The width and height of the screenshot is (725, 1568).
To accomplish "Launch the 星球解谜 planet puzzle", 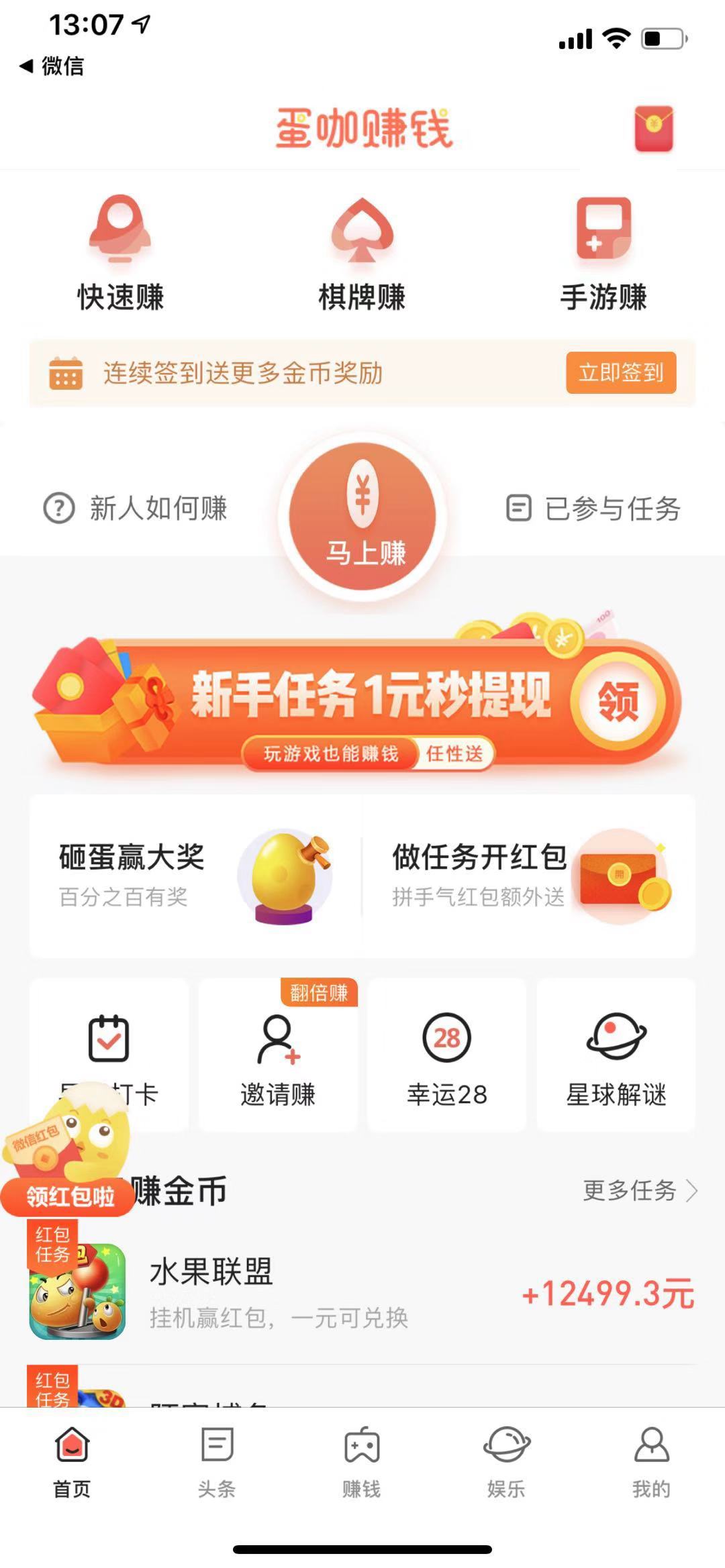I will click(x=615, y=1050).
